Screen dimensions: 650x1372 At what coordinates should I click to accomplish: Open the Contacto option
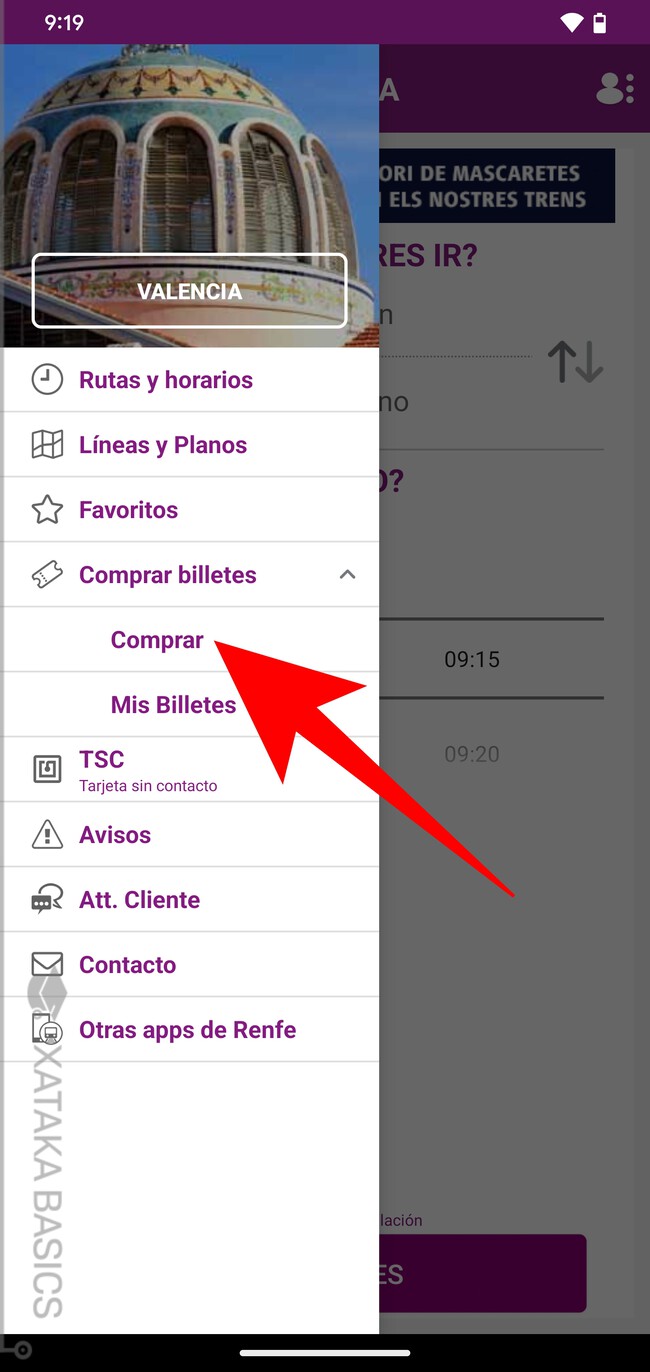point(191,965)
